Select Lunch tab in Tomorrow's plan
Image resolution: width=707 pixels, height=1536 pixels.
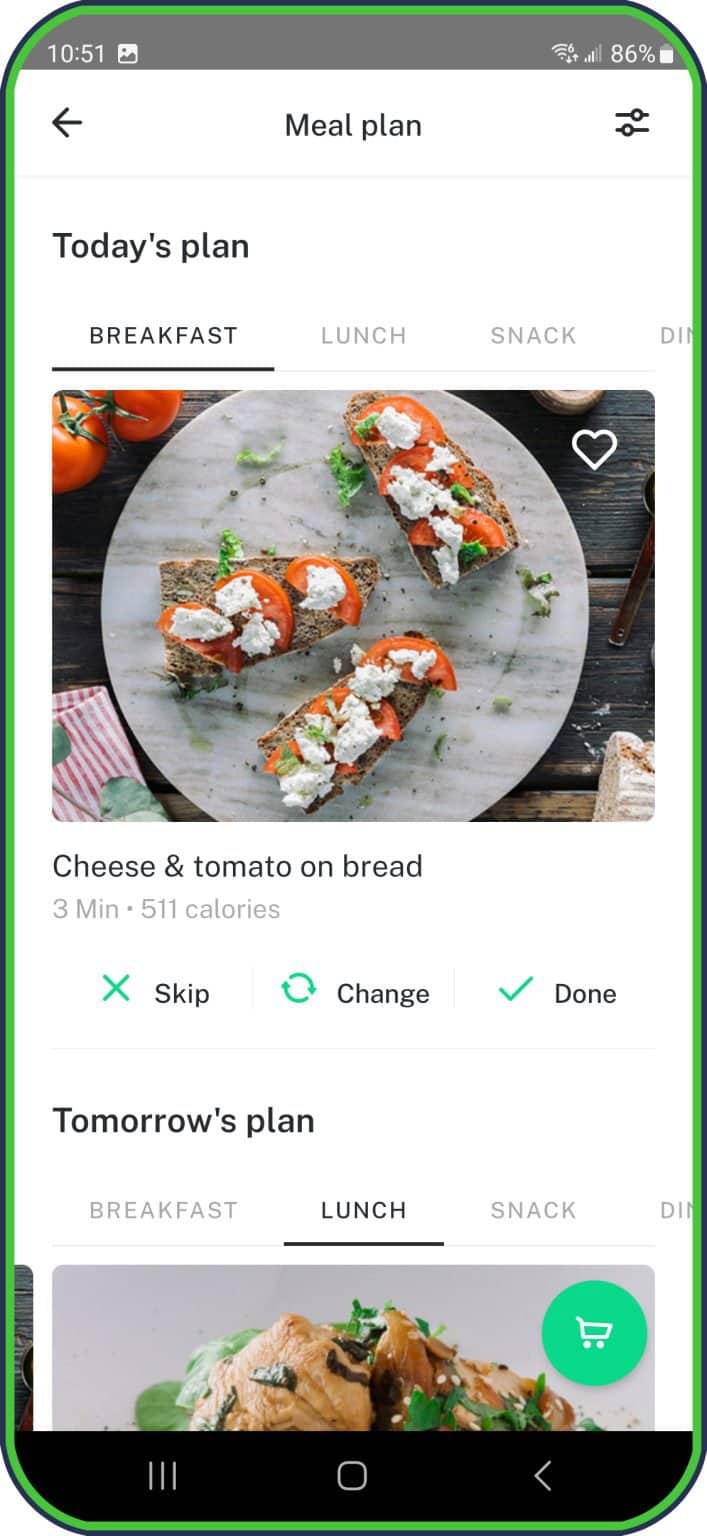pos(363,1210)
